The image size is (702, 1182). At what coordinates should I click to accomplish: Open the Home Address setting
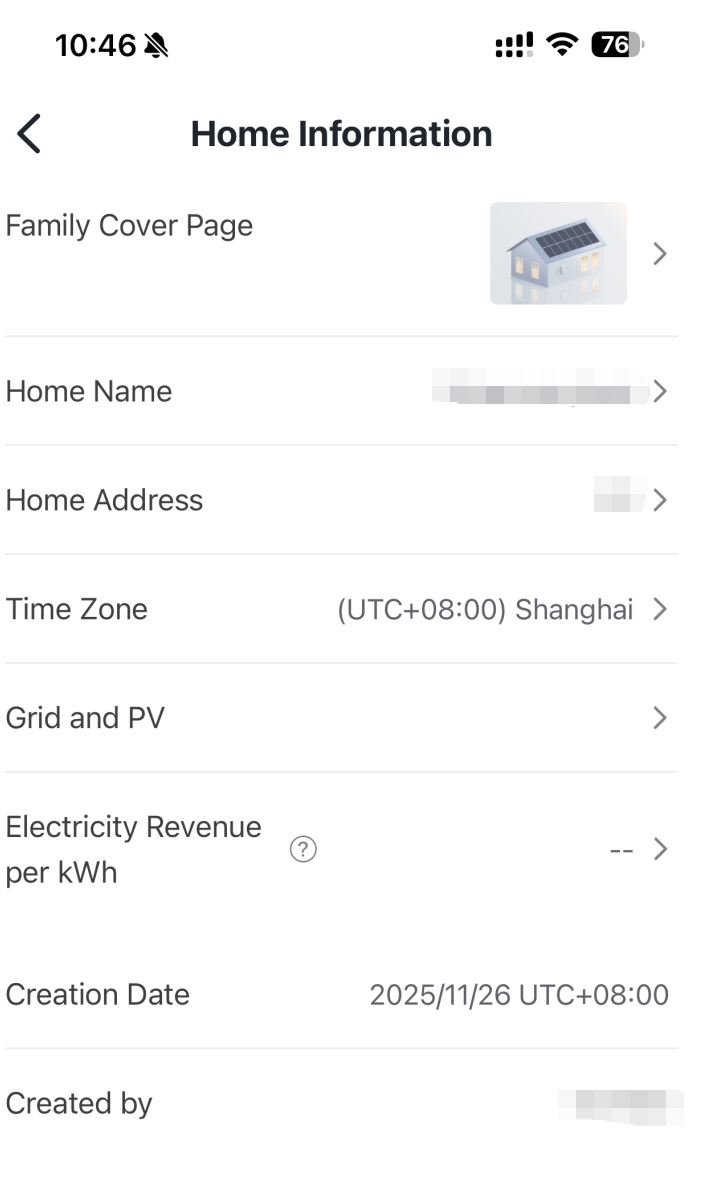pyautogui.click(x=340, y=500)
